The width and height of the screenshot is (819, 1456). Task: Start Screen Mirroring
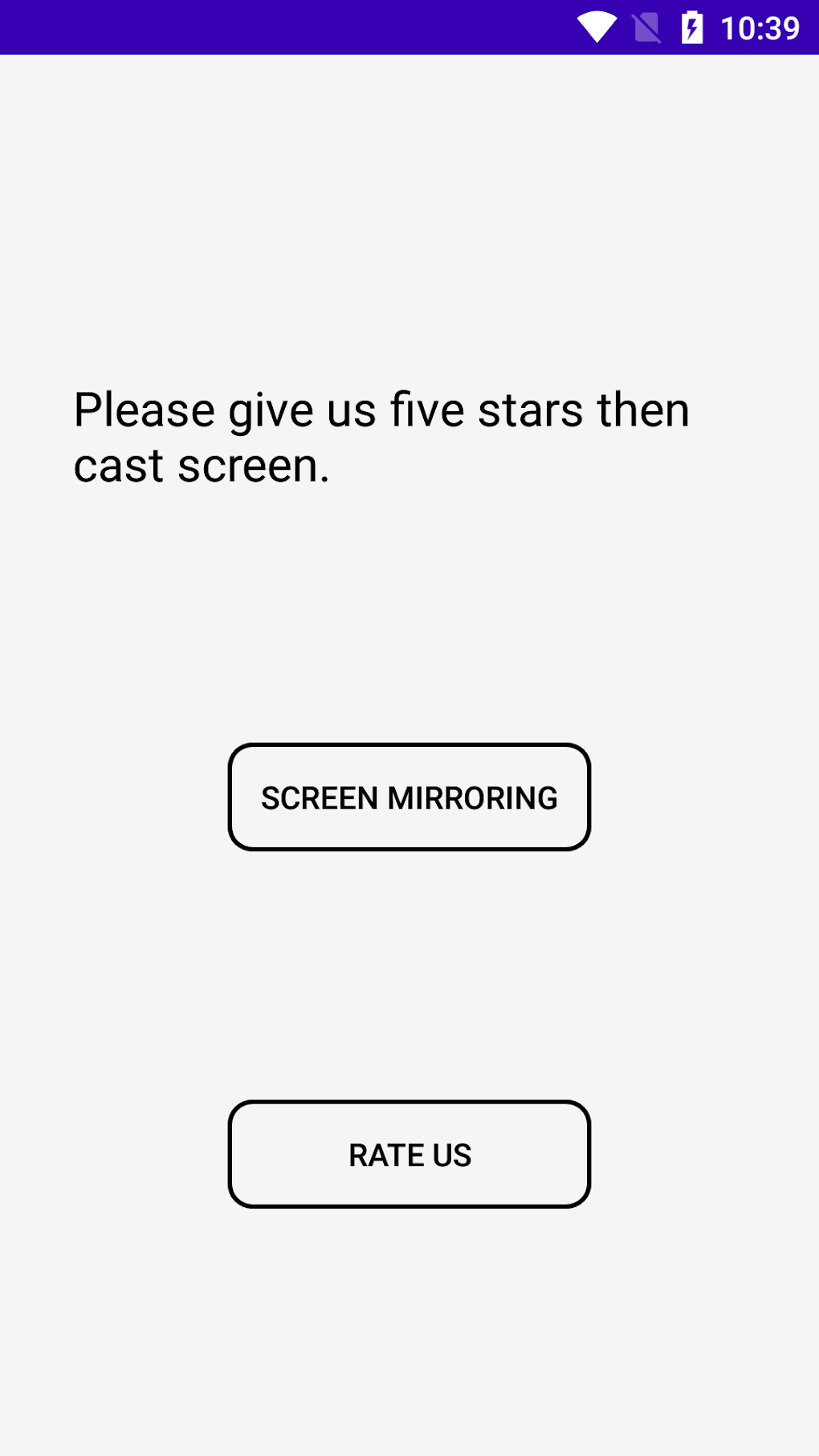click(x=409, y=797)
